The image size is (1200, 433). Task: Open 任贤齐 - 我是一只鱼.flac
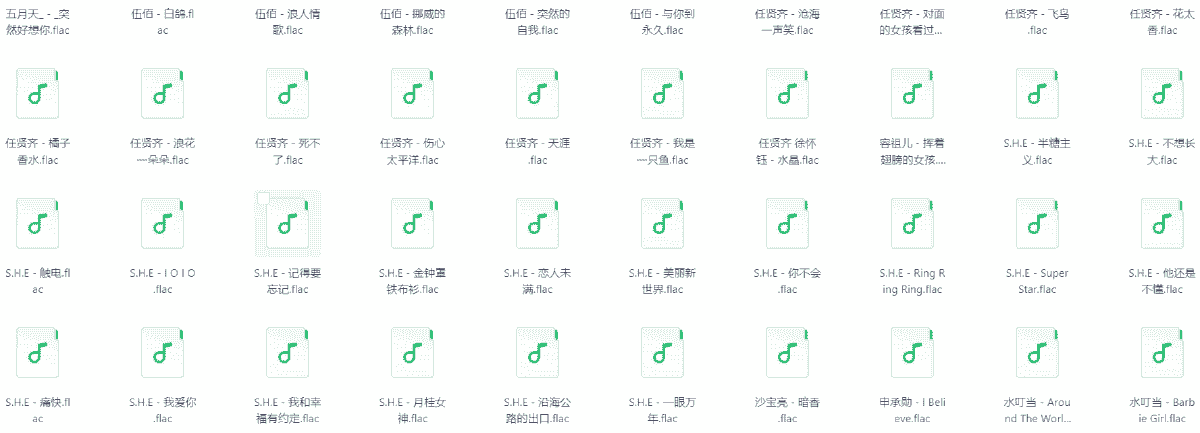[x=662, y=94]
